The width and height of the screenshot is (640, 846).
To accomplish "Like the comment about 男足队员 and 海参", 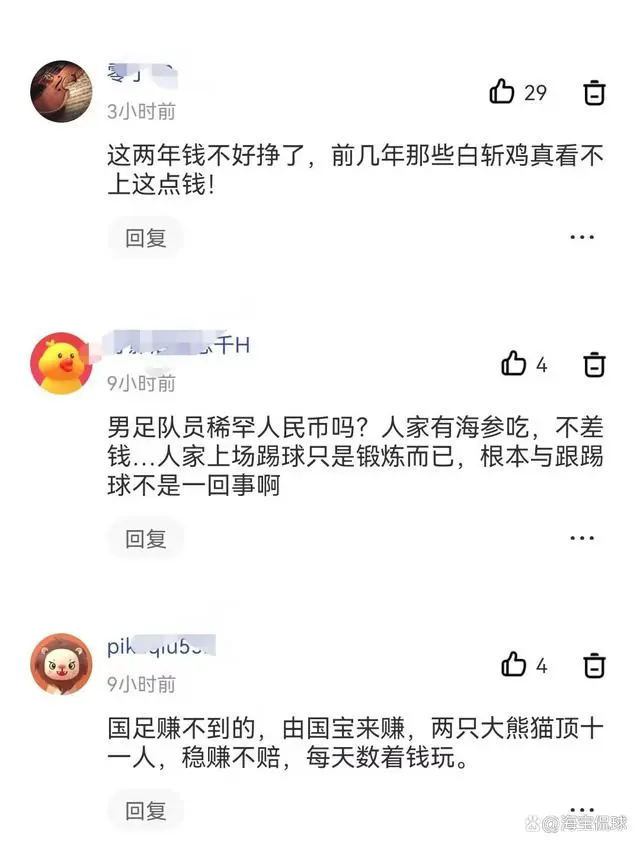I will tap(514, 364).
